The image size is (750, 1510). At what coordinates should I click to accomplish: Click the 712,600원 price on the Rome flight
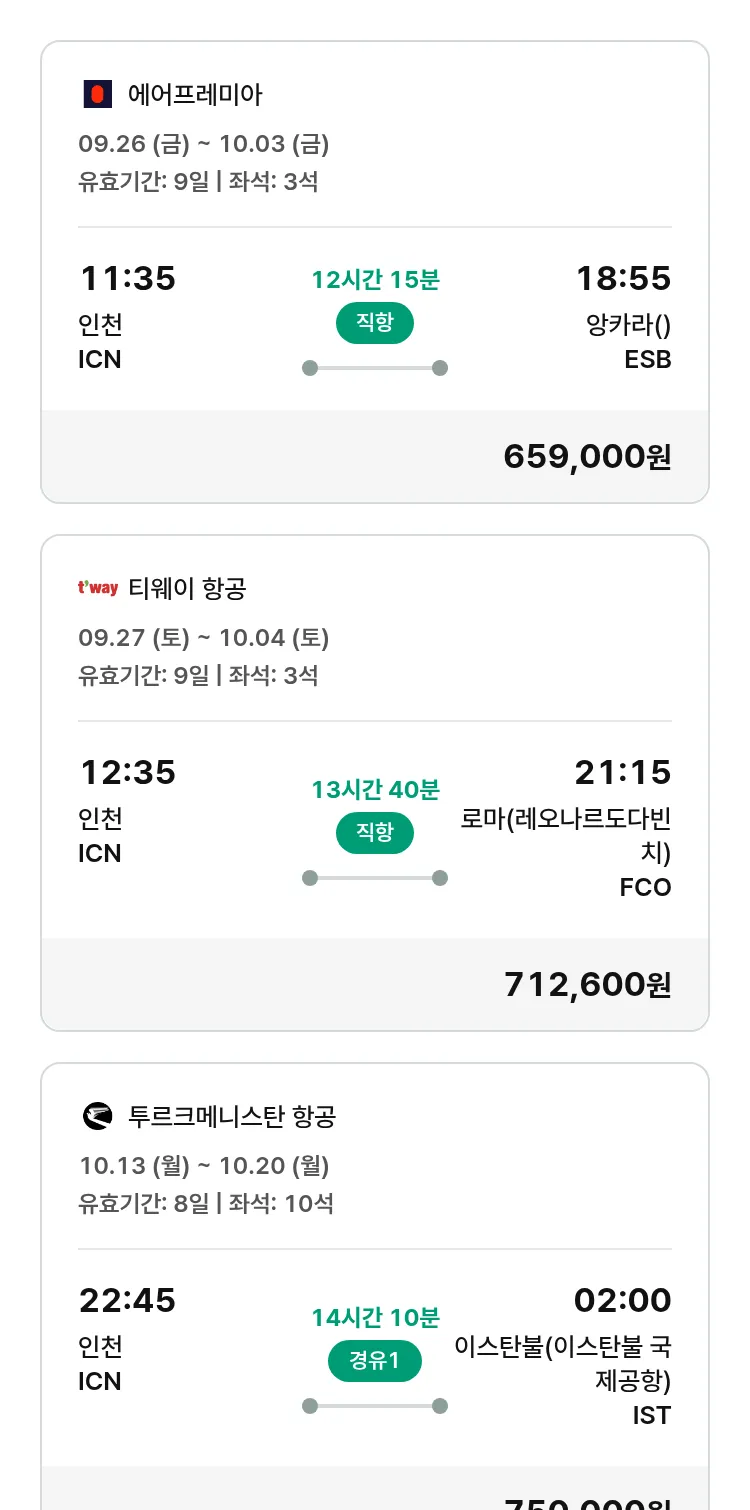coord(588,984)
